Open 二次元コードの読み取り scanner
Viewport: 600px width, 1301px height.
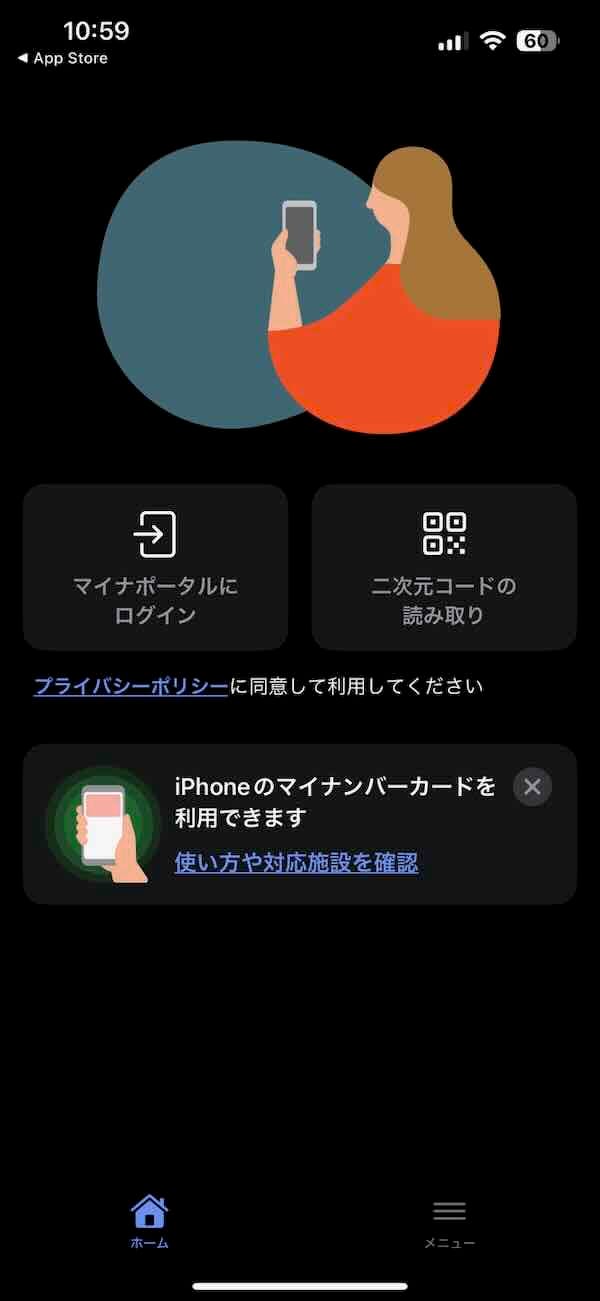tap(444, 567)
